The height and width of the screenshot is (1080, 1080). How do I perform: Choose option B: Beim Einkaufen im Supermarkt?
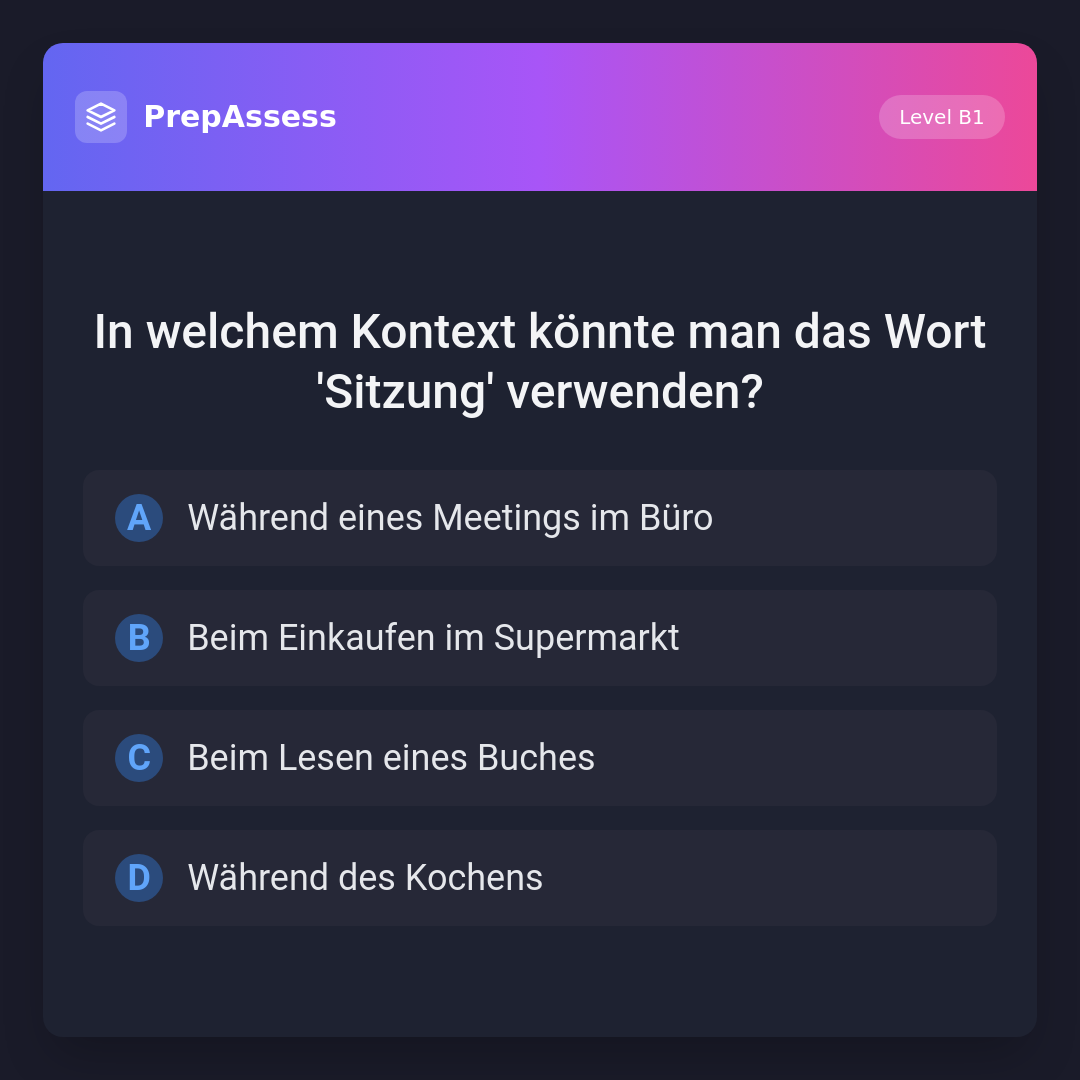[x=540, y=638]
